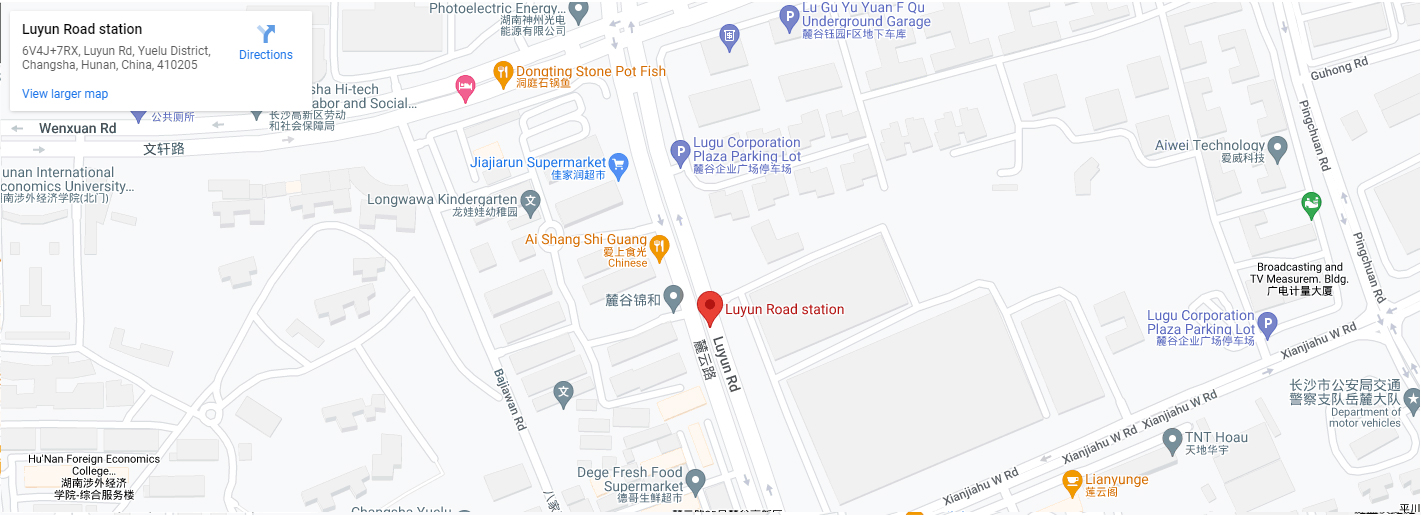Select Jiajiarun Supermarket map marker
Image resolution: width=1421 pixels, height=516 pixels.
pyautogui.click(x=618, y=163)
